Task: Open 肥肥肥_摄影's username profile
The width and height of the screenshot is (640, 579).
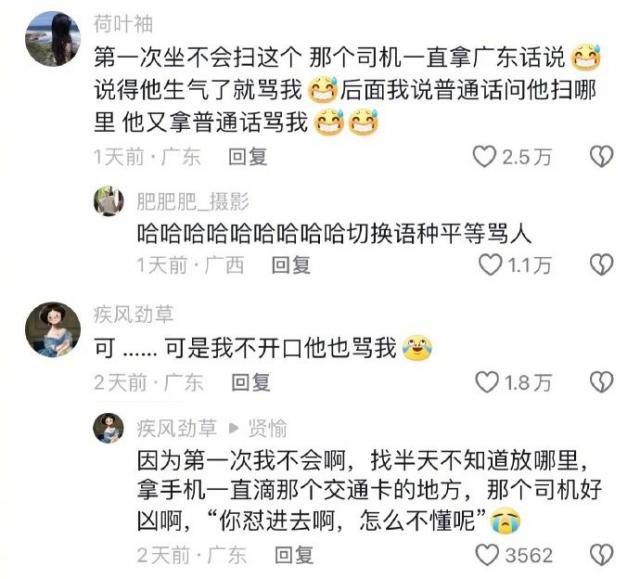Action: (192, 202)
